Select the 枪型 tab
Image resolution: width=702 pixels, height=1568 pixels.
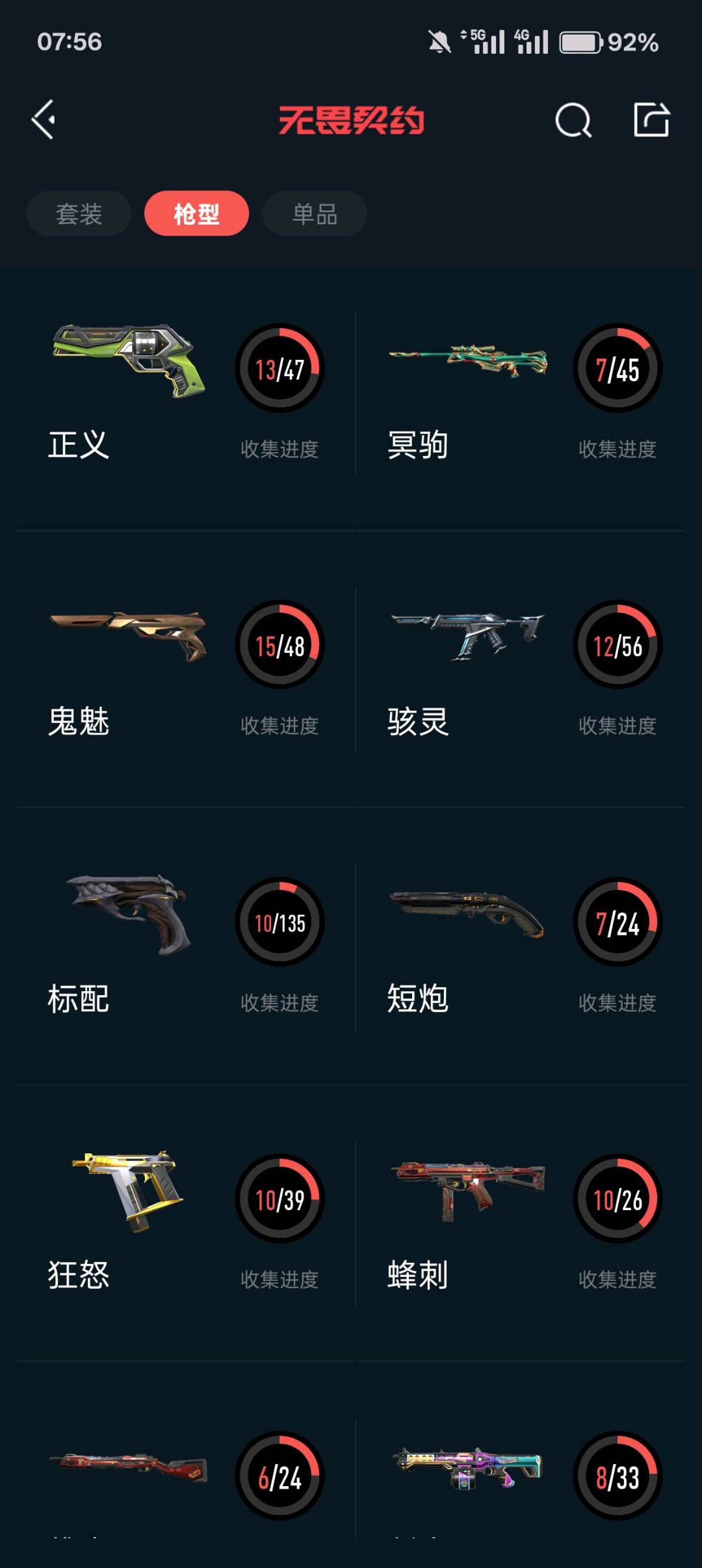tap(196, 214)
